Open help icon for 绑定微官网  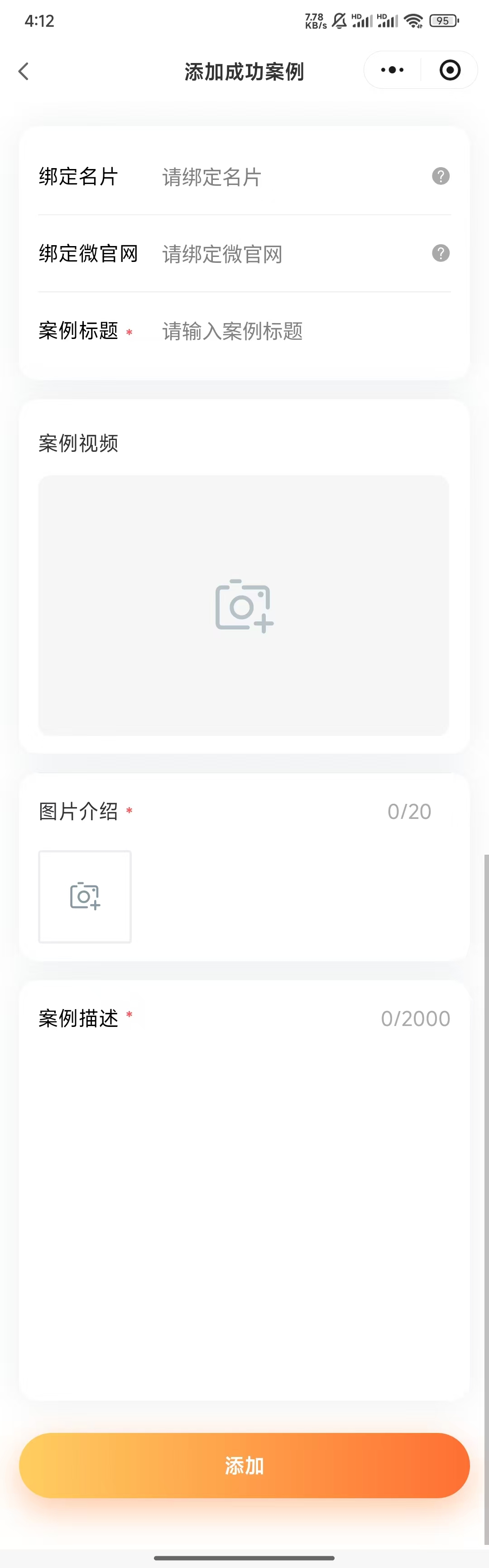441,253
